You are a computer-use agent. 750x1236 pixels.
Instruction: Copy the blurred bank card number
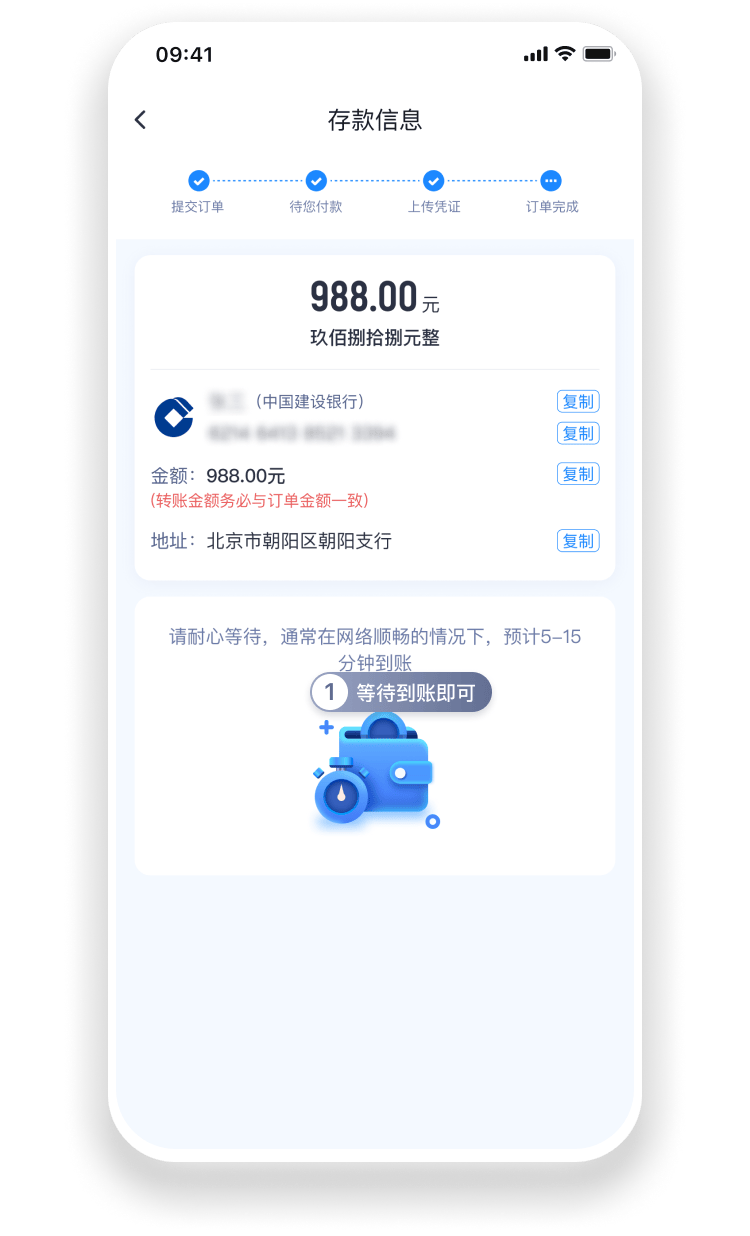pyautogui.click(x=578, y=433)
